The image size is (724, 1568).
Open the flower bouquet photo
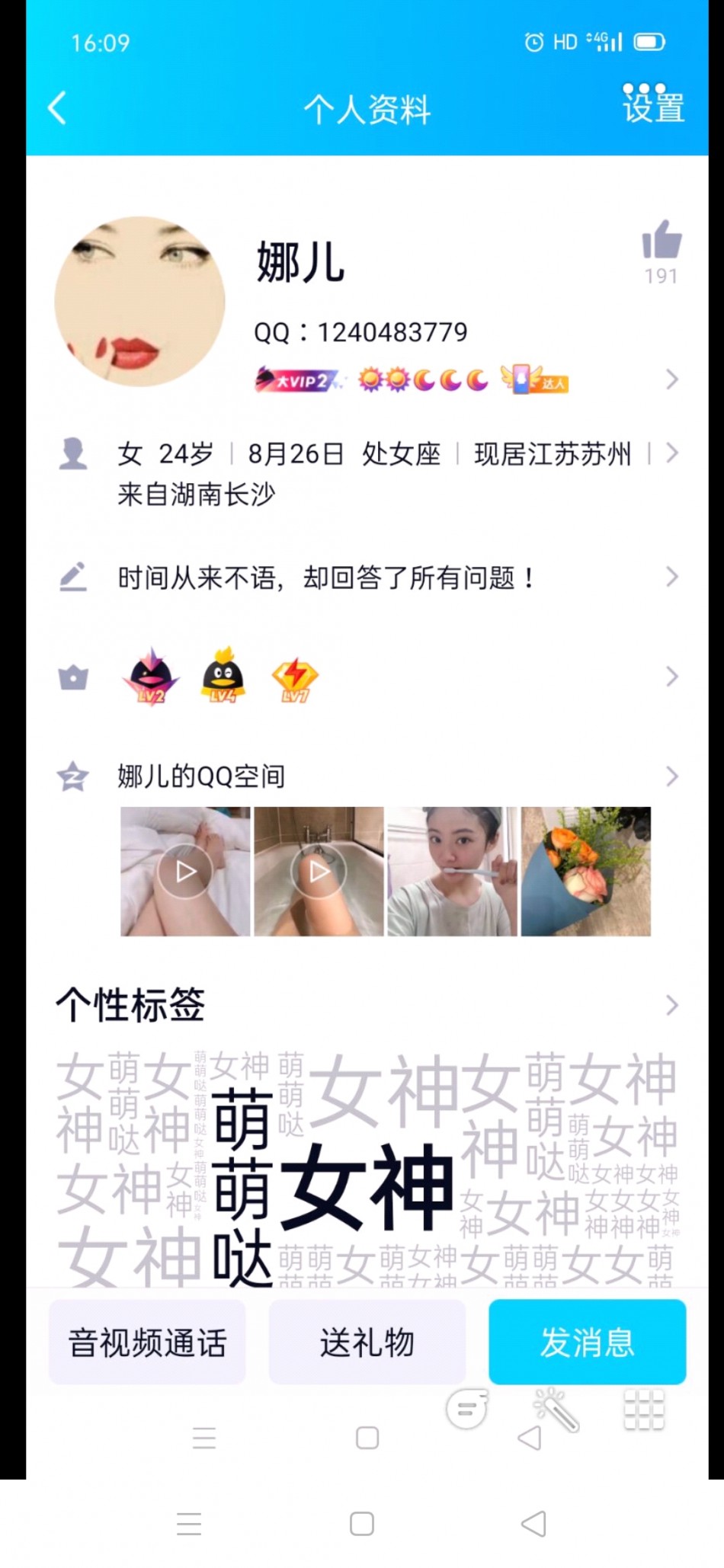[586, 872]
